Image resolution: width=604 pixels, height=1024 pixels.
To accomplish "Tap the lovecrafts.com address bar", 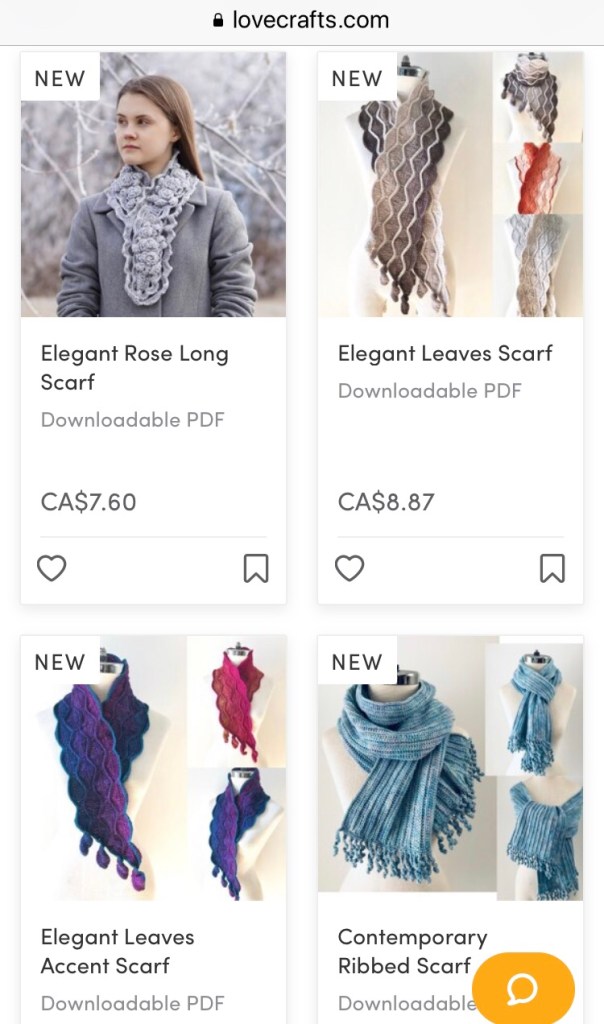I will point(302,20).
